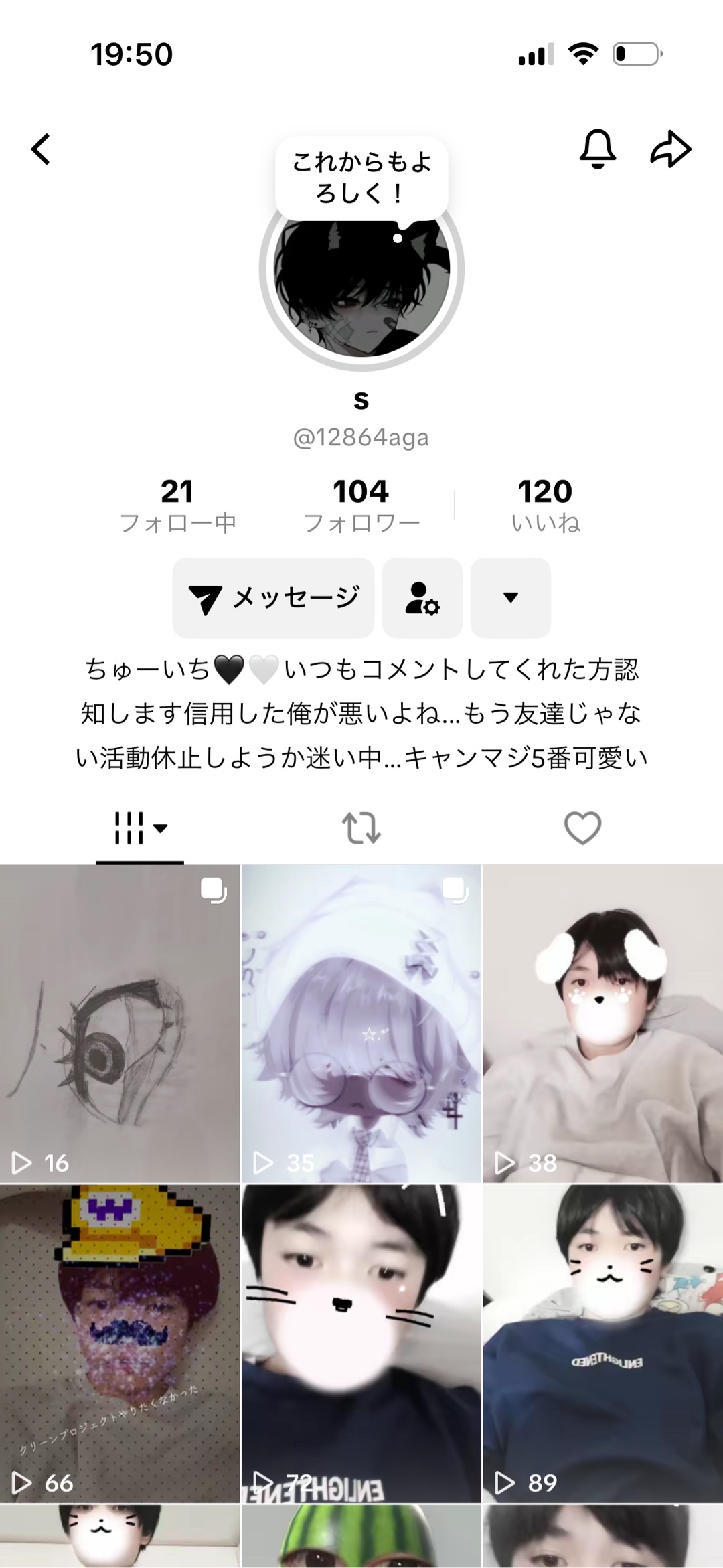Image resolution: width=723 pixels, height=1568 pixels.
Task: Open the anime illustration post with 35 views
Action: (x=361, y=1023)
